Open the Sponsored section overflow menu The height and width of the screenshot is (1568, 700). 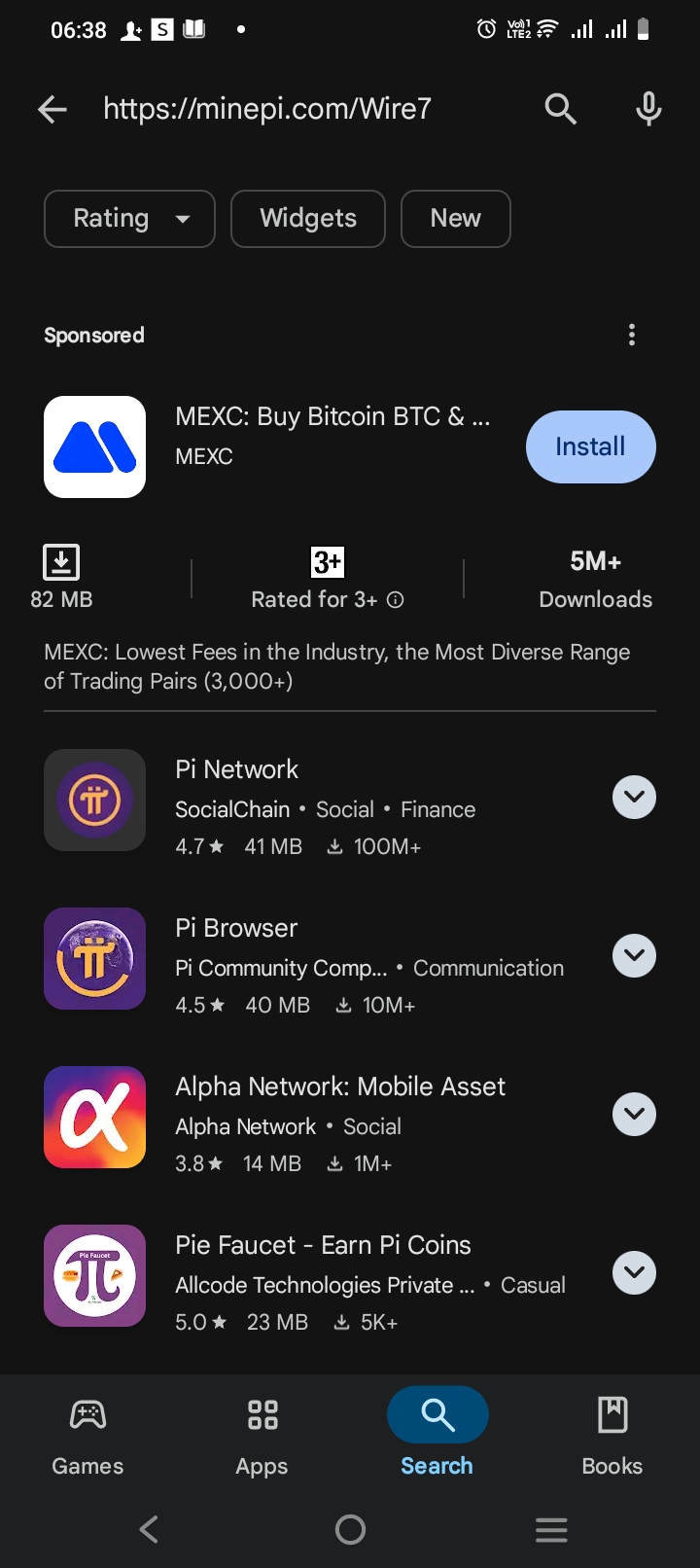[x=632, y=335]
